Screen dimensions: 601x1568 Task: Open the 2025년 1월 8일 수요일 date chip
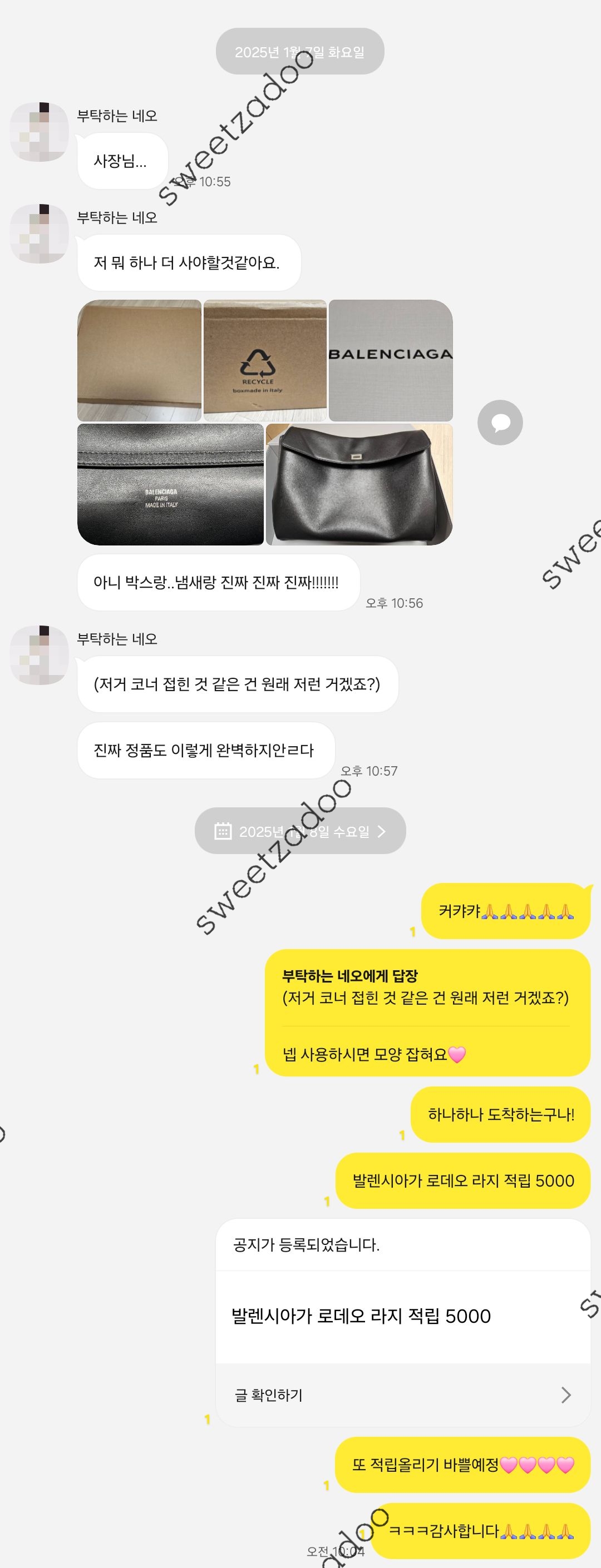[299, 831]
